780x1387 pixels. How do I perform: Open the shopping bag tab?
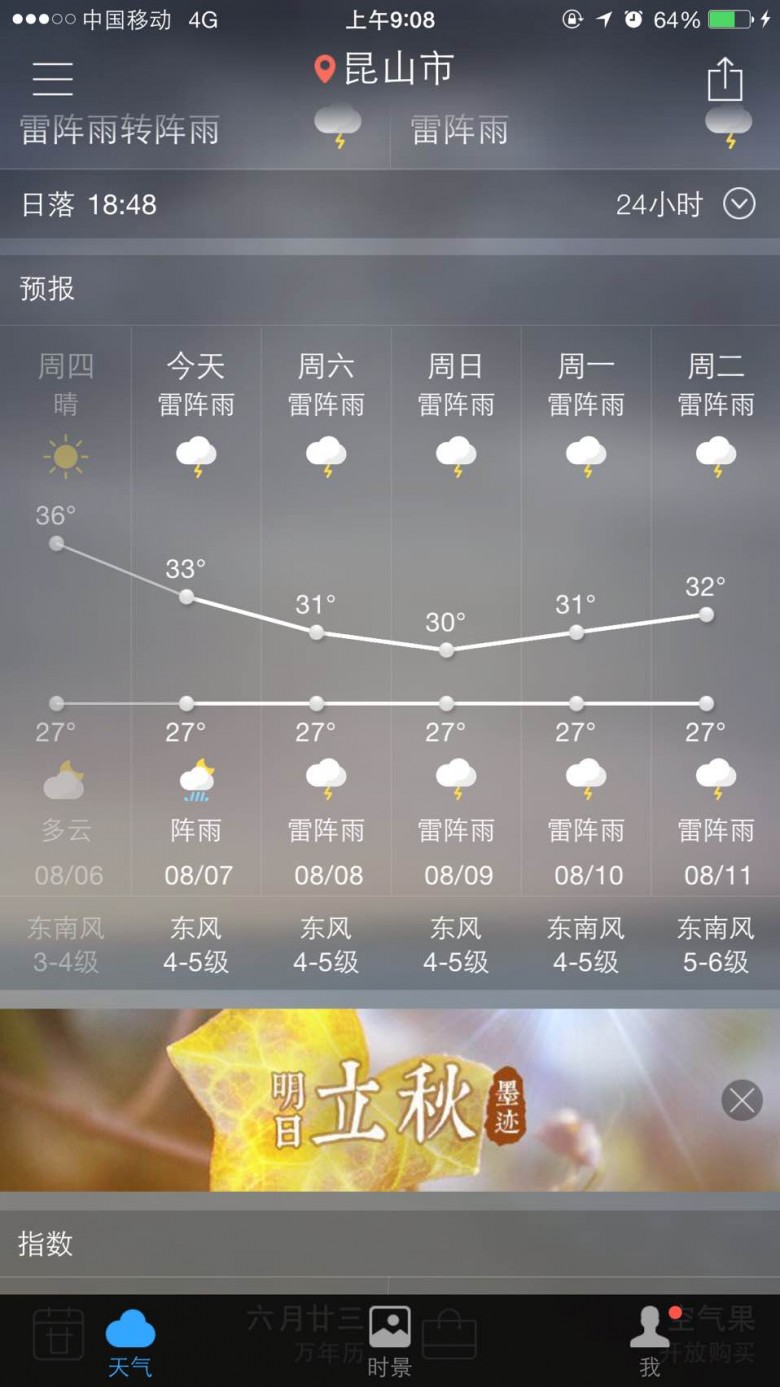(449, 1334)
